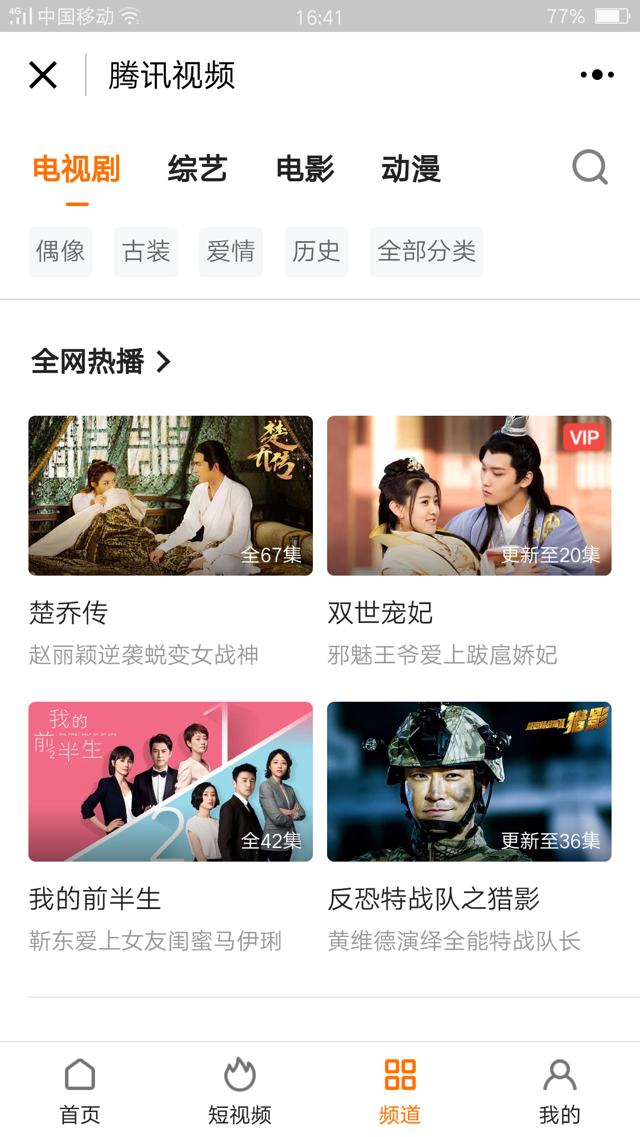
Task: Open the search magnifier
Action: [590, 168]
